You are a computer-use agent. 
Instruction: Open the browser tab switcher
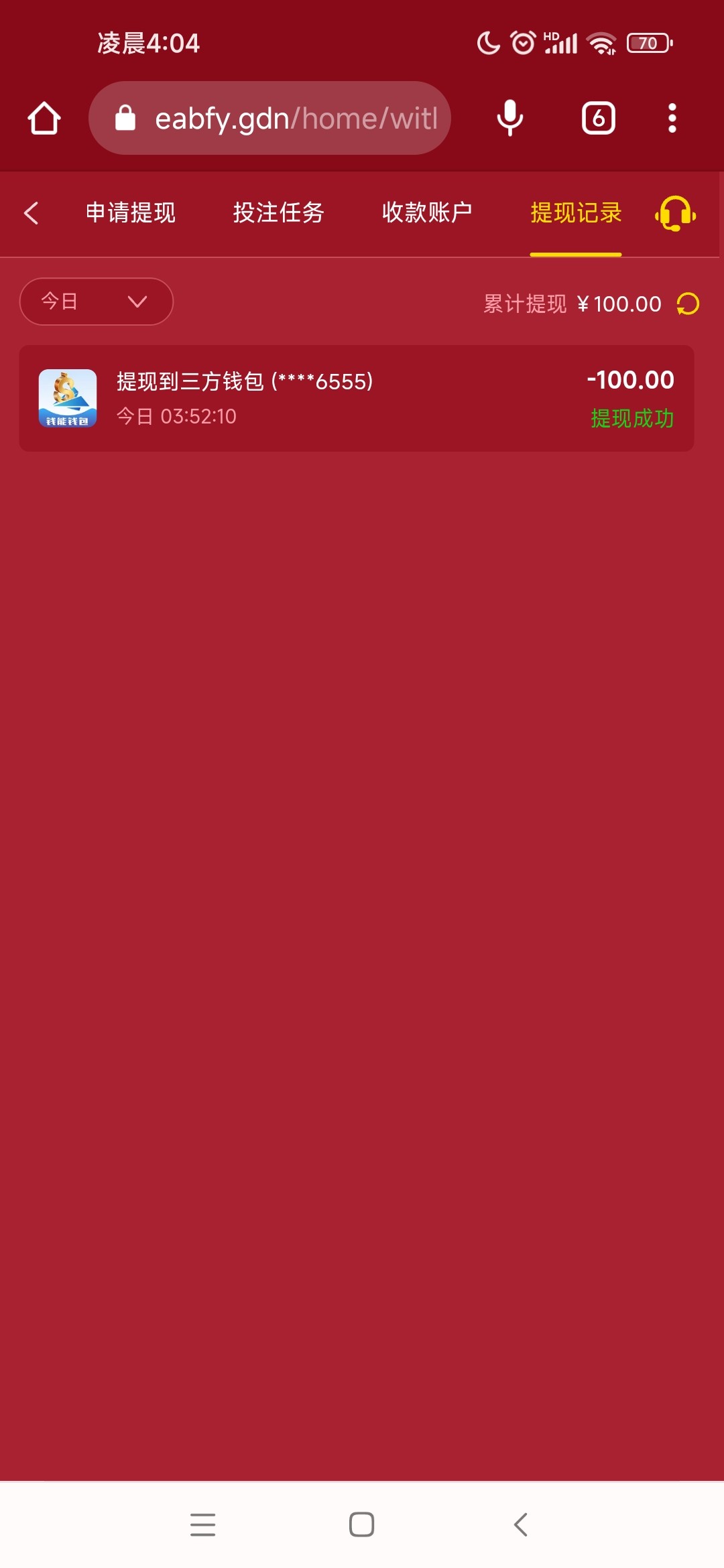pos(598,118)
